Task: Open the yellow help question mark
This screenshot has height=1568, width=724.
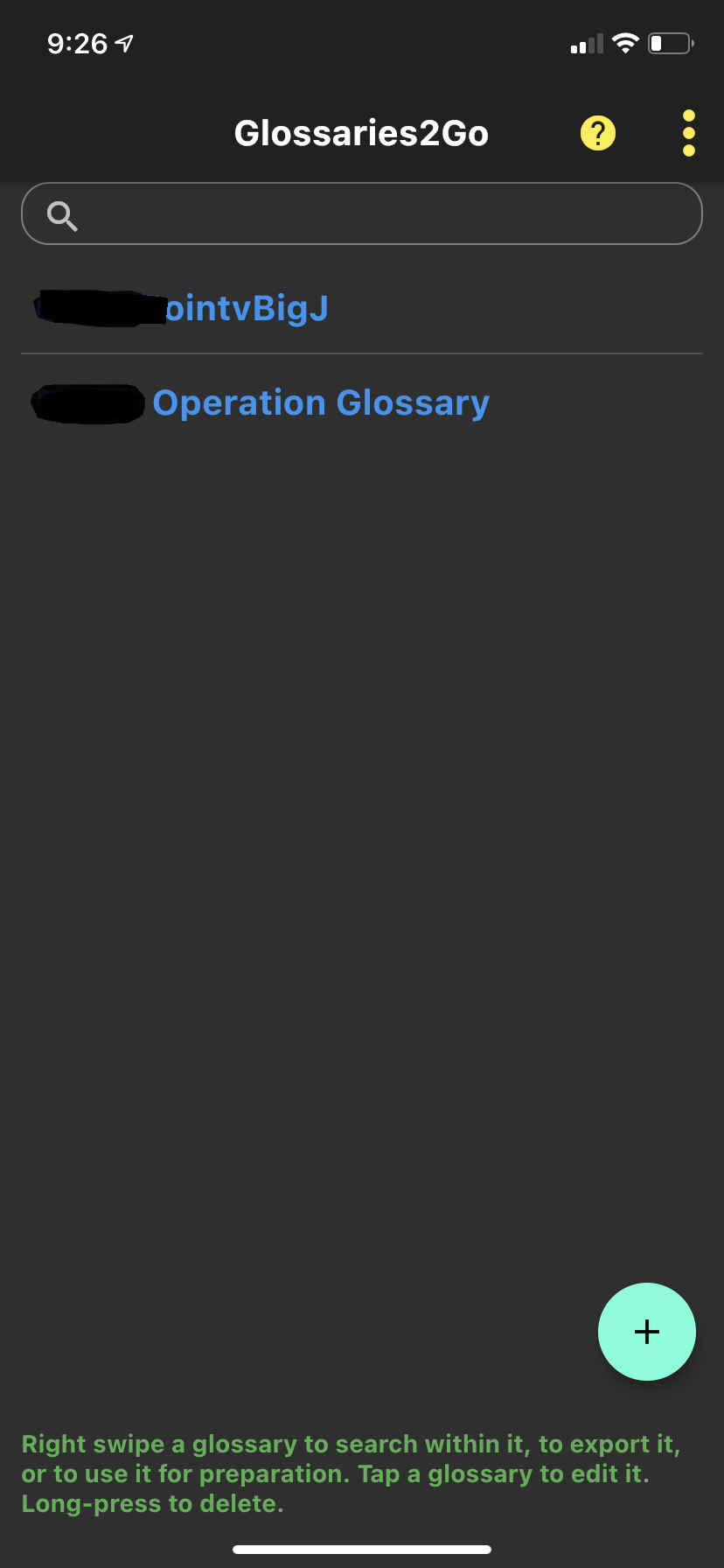Action: [x=598, y=133]
